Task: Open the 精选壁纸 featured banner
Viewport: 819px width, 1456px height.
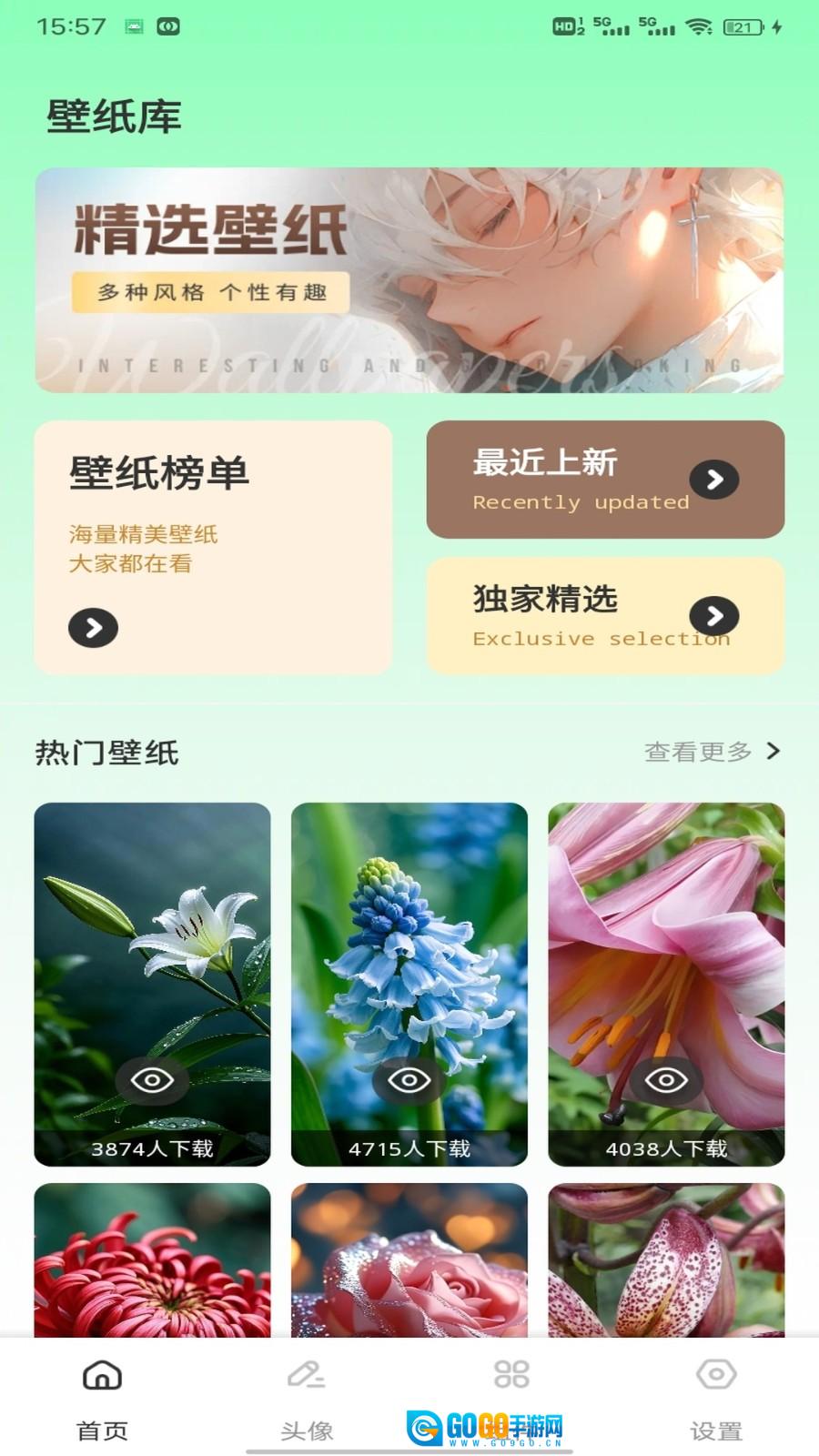Action: coord(409,279)
